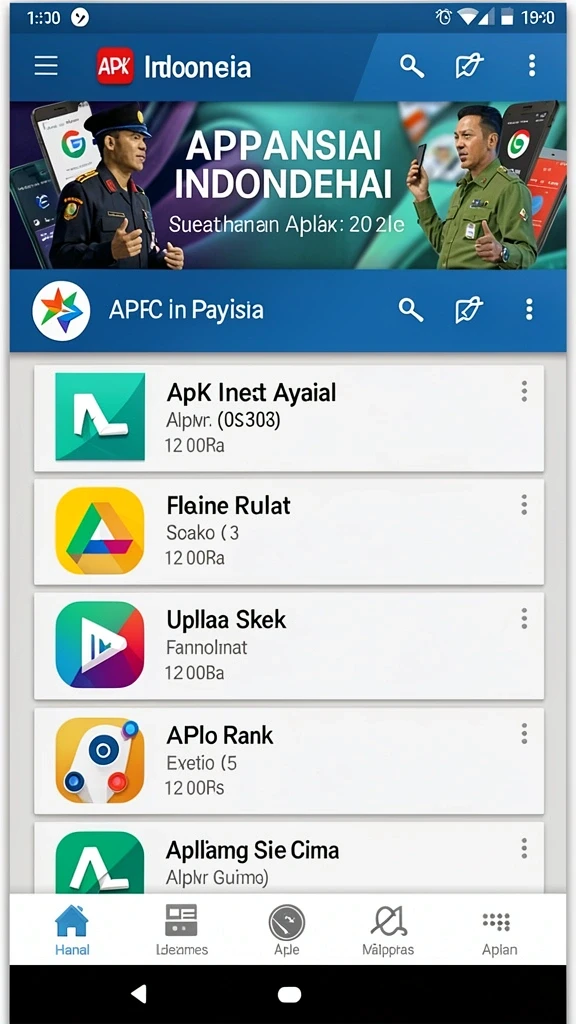
Task: Tap the system back button
Action: (138, 994)
